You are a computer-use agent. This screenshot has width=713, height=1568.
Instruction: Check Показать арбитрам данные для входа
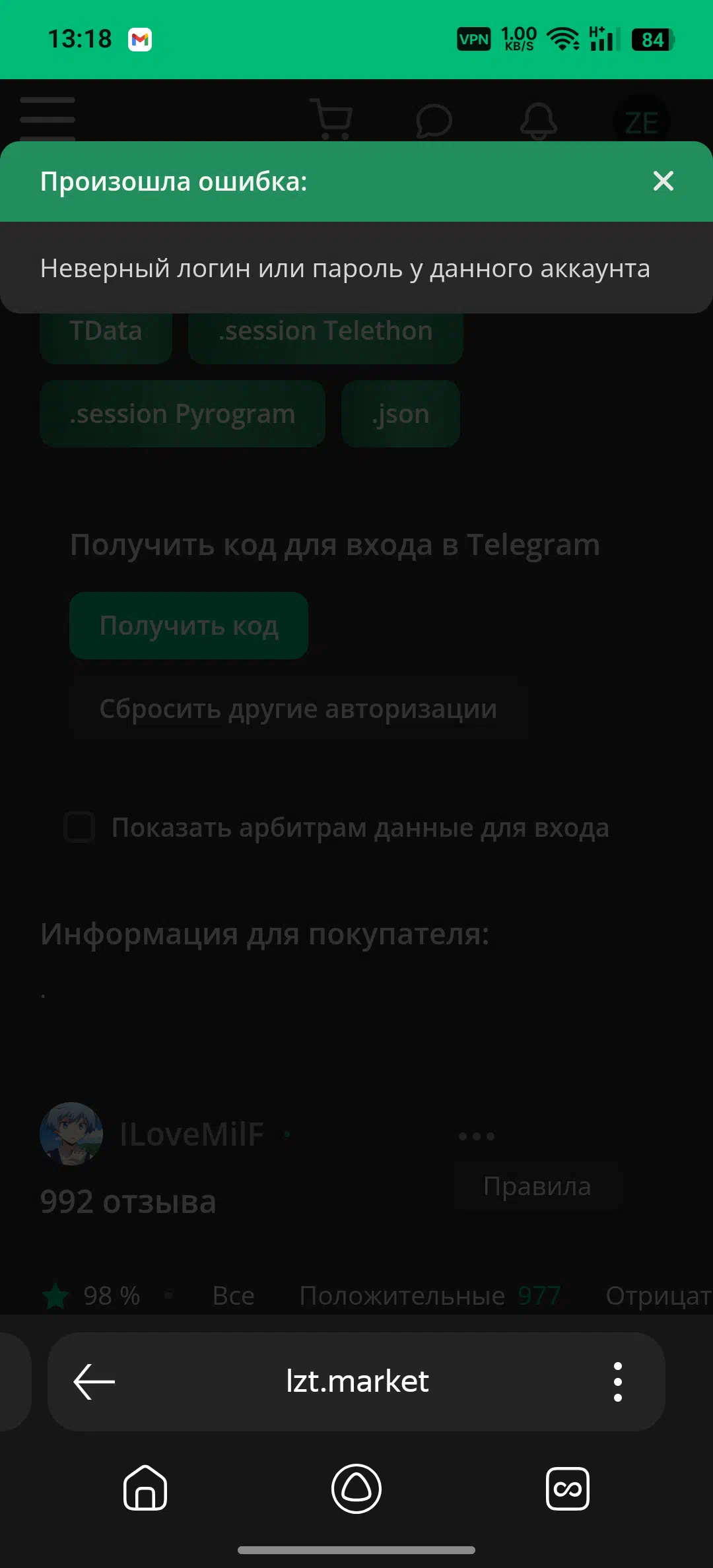click(79, 827)
